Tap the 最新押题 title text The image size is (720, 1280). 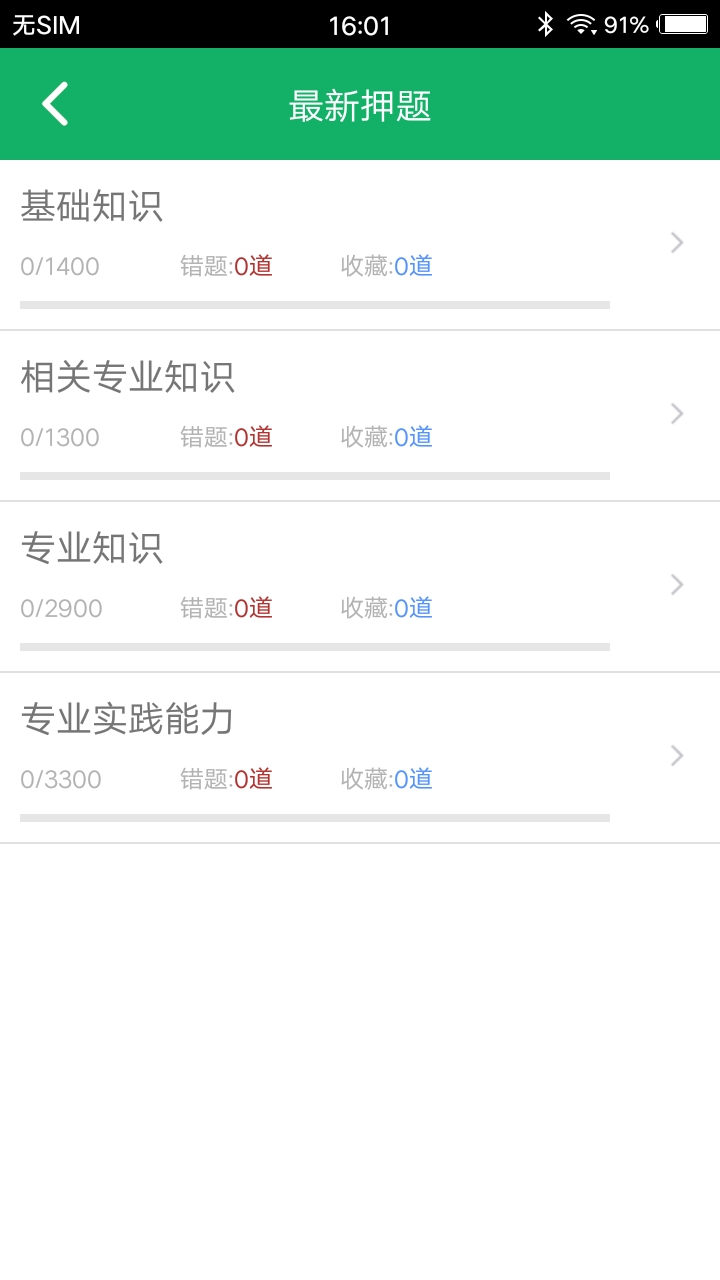(x=360, y=104)
